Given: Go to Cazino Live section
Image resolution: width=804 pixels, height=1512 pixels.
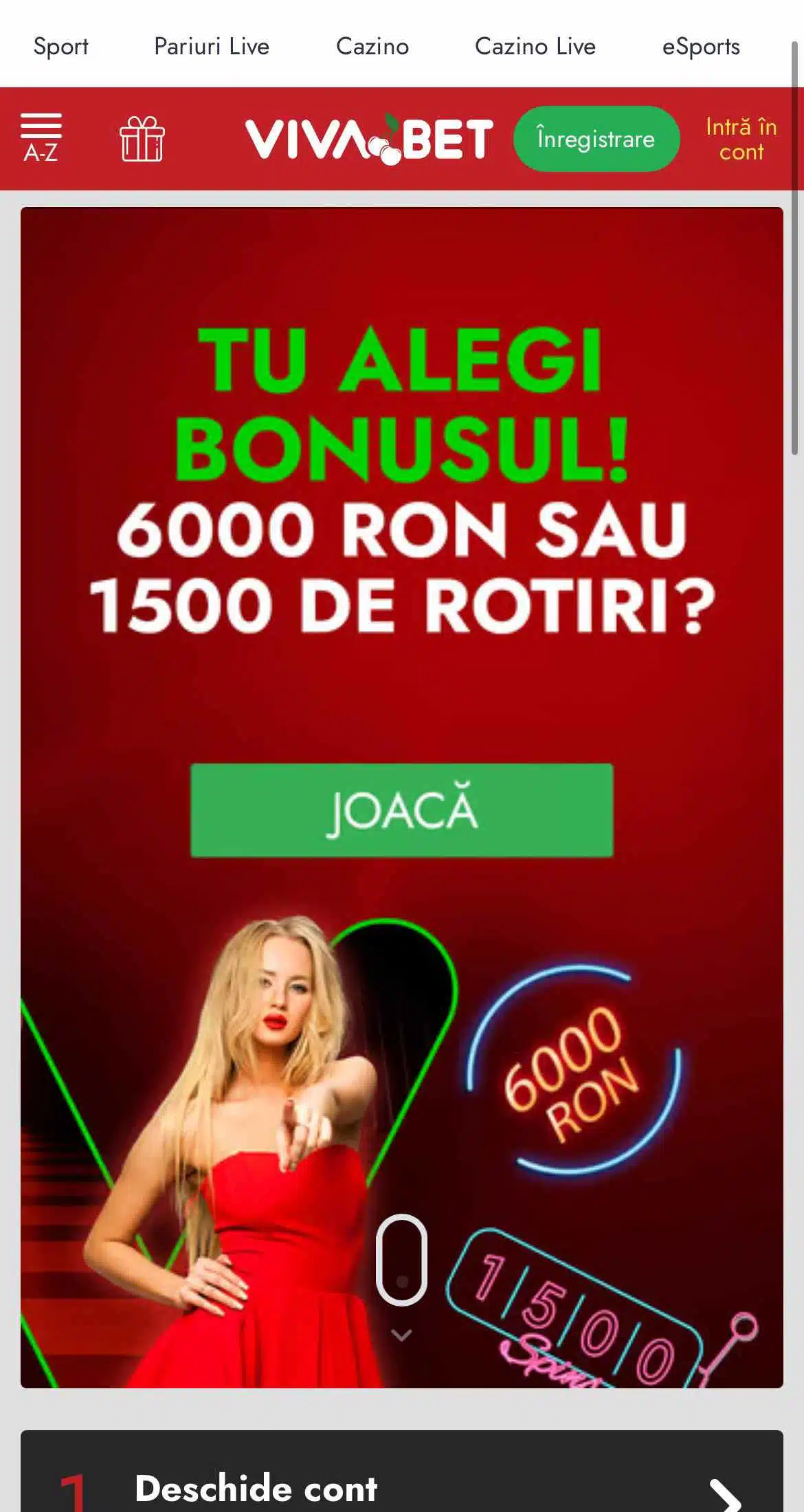Looking at the screenshot, I should click(535, 46).
